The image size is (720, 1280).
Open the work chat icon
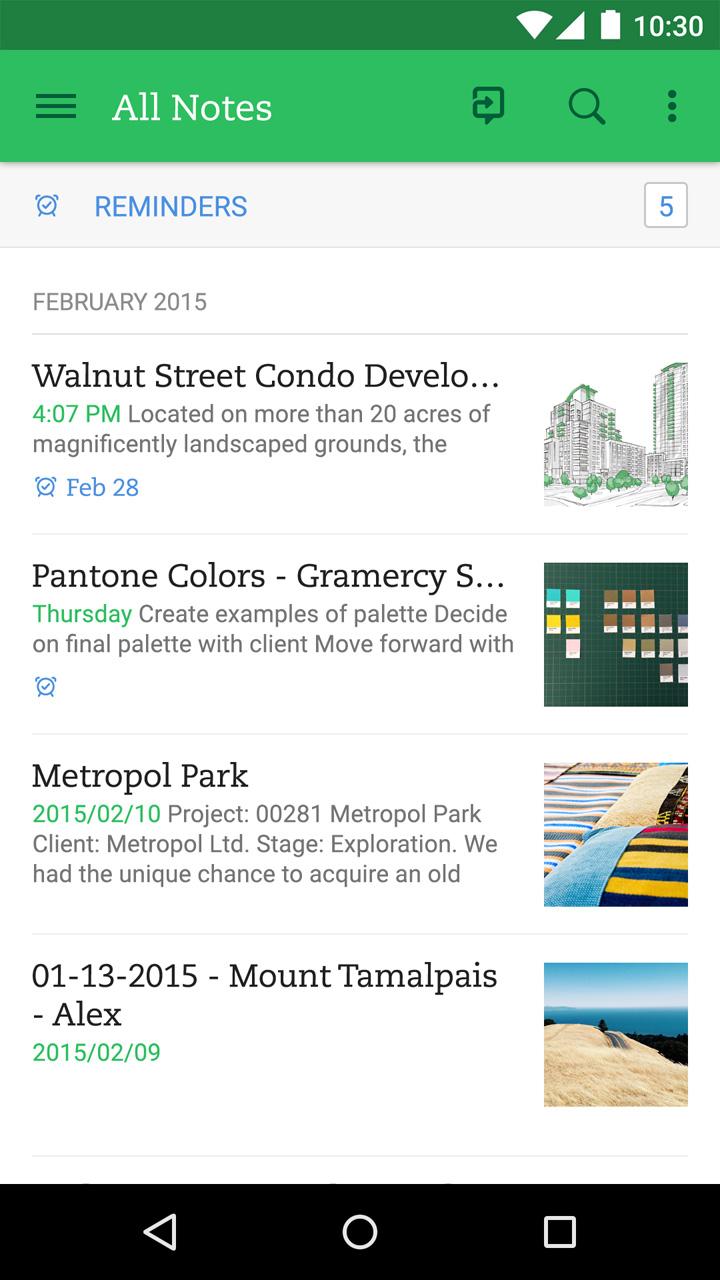tap(488, 106)
